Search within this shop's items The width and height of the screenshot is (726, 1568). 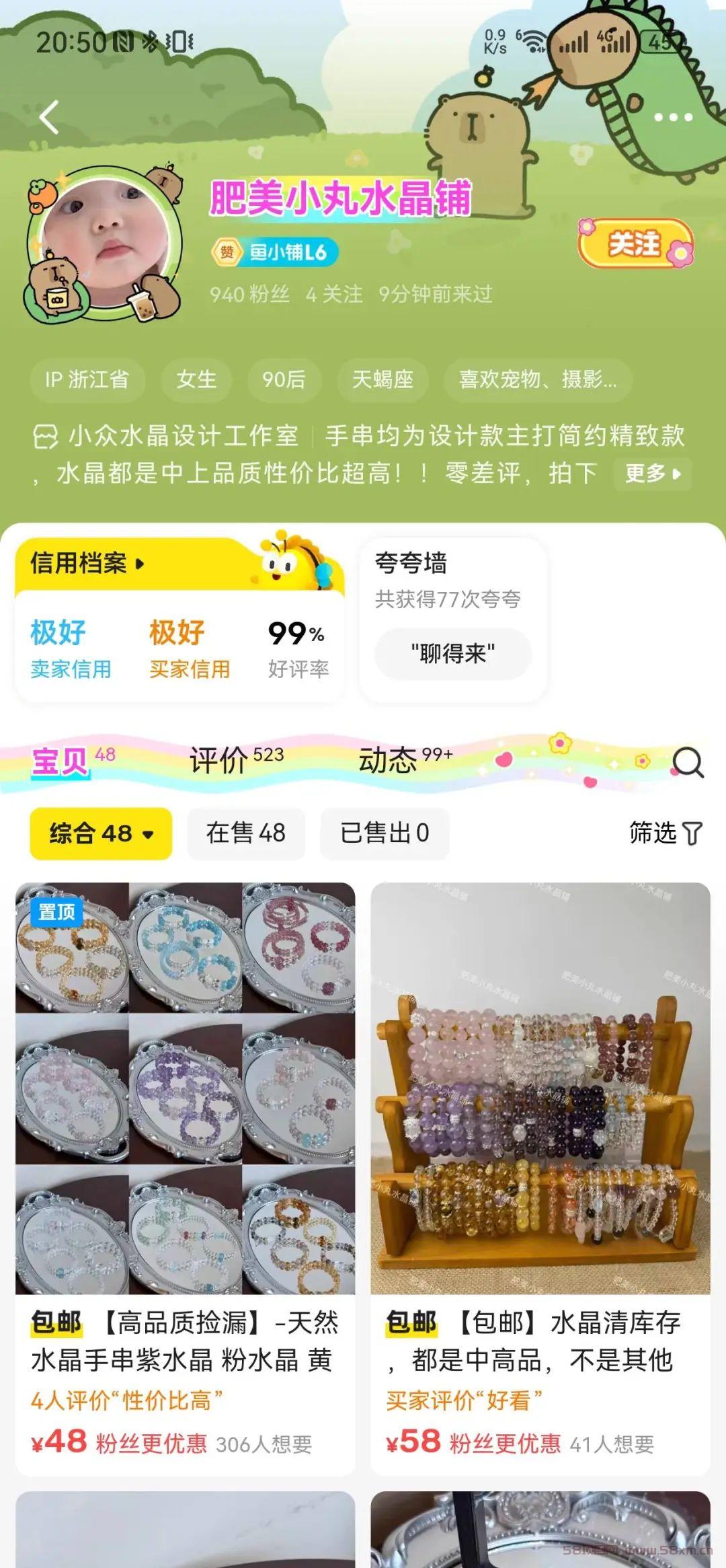pyautogui.click(x=688, y=763)
